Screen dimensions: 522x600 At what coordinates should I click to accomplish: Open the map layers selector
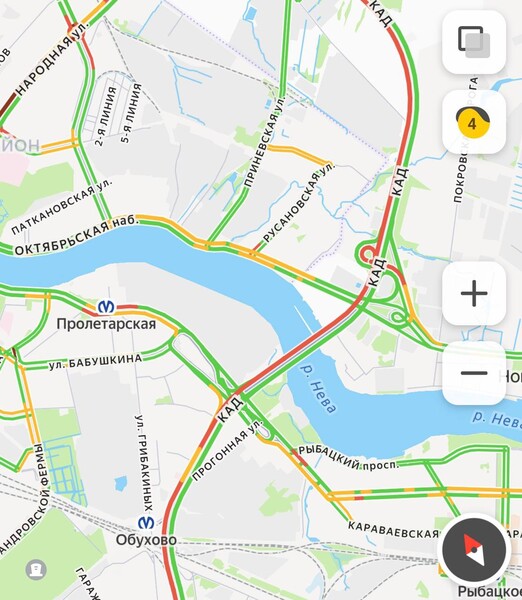(474, 42)
